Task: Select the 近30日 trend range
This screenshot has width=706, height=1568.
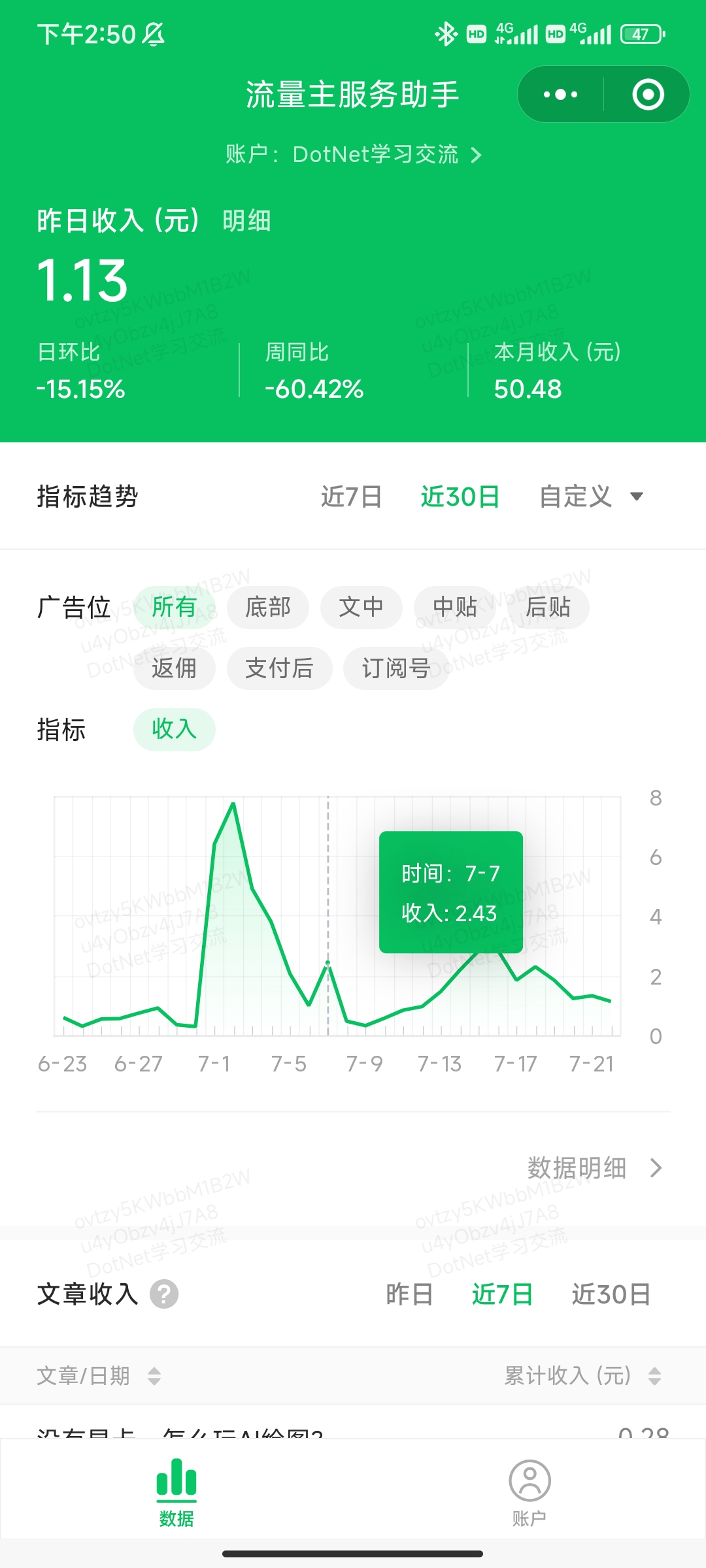Action: pyautogui.click(x=460, y=497)
